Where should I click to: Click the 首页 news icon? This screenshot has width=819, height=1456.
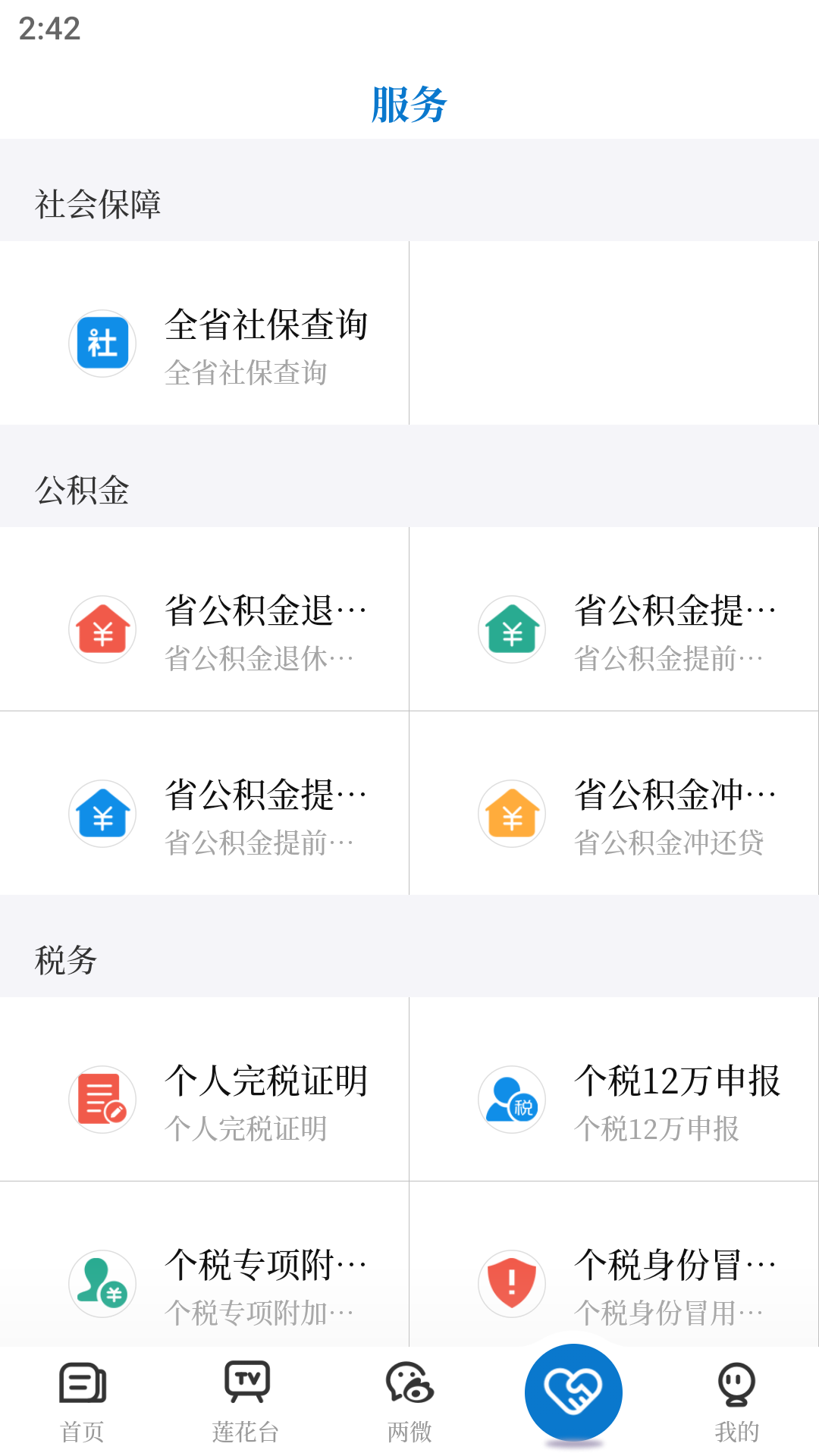tap(81, 1385)
